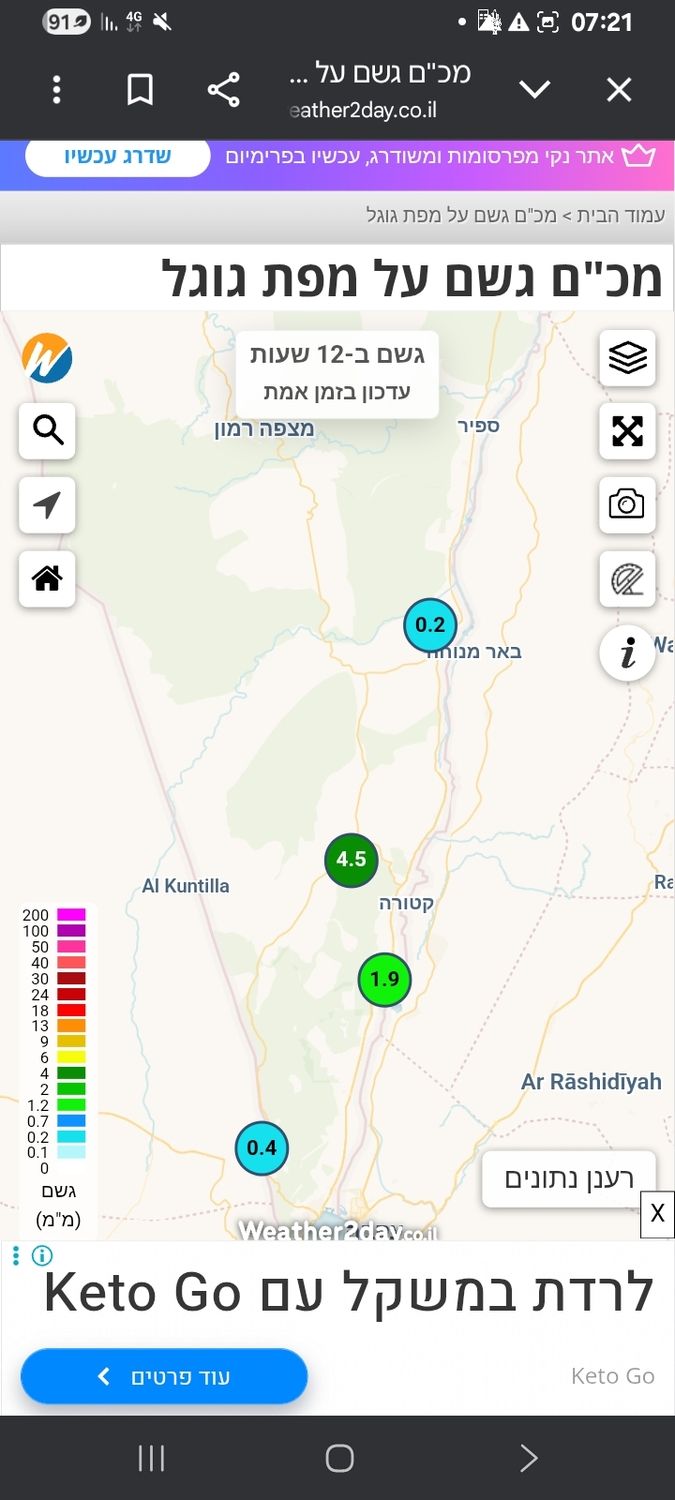
Task: Share the rain map page
Action: tap(223, 90)
